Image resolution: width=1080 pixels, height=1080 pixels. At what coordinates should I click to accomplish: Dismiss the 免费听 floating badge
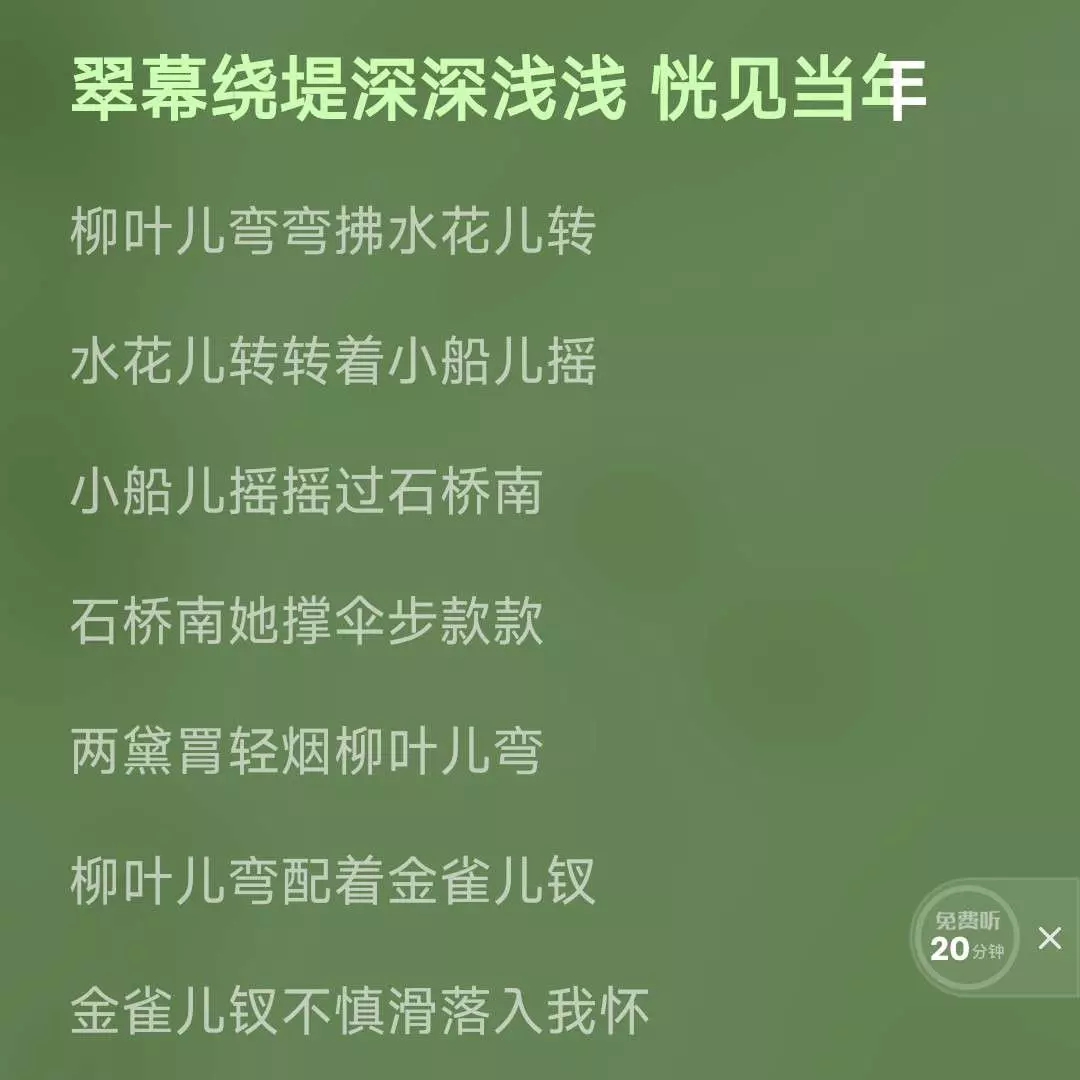coord(1049,938)
